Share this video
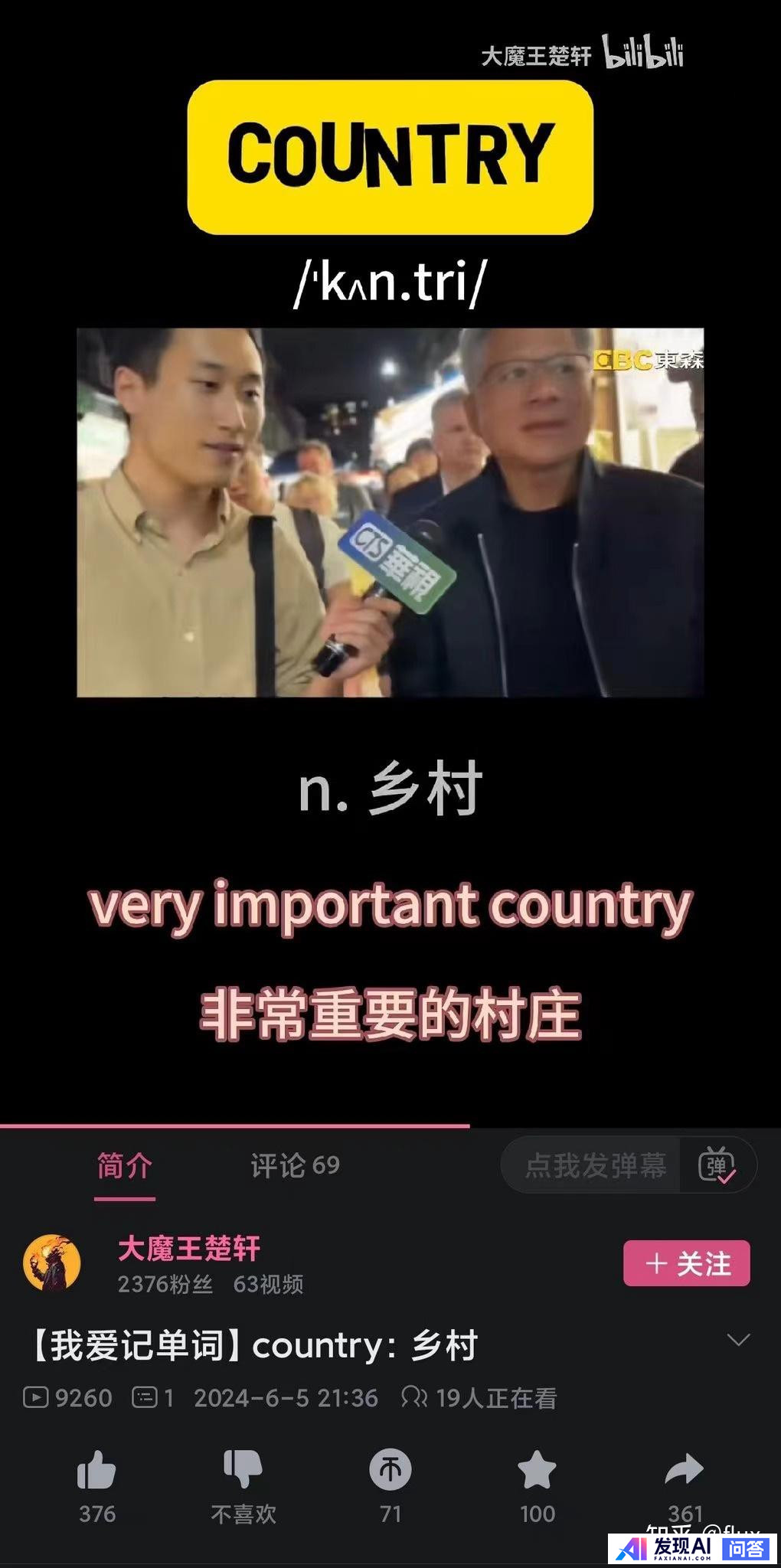Screen dimensions: 781x1568 (684, 1471)
